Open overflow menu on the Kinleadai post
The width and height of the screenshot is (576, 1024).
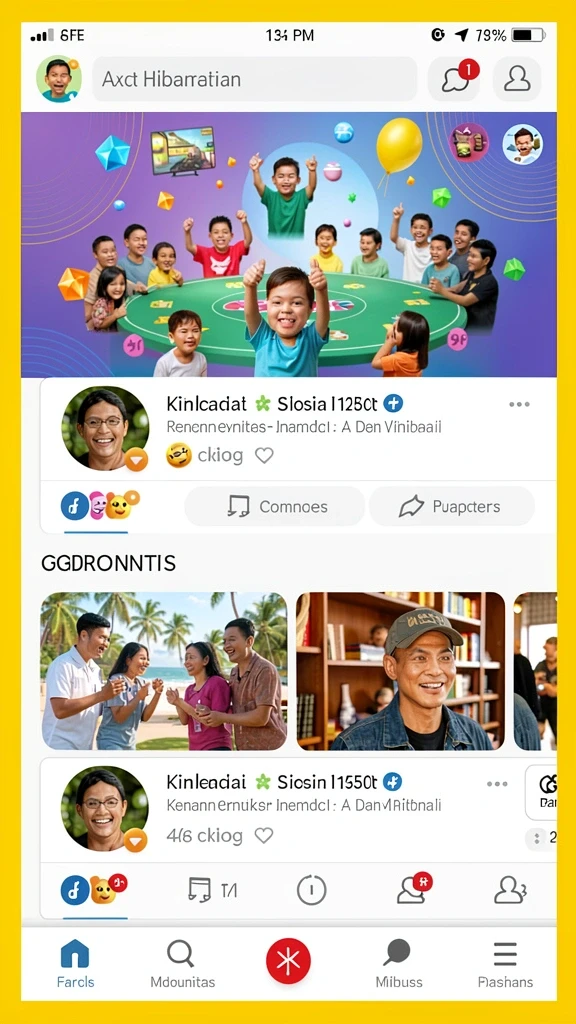(497, 784)
